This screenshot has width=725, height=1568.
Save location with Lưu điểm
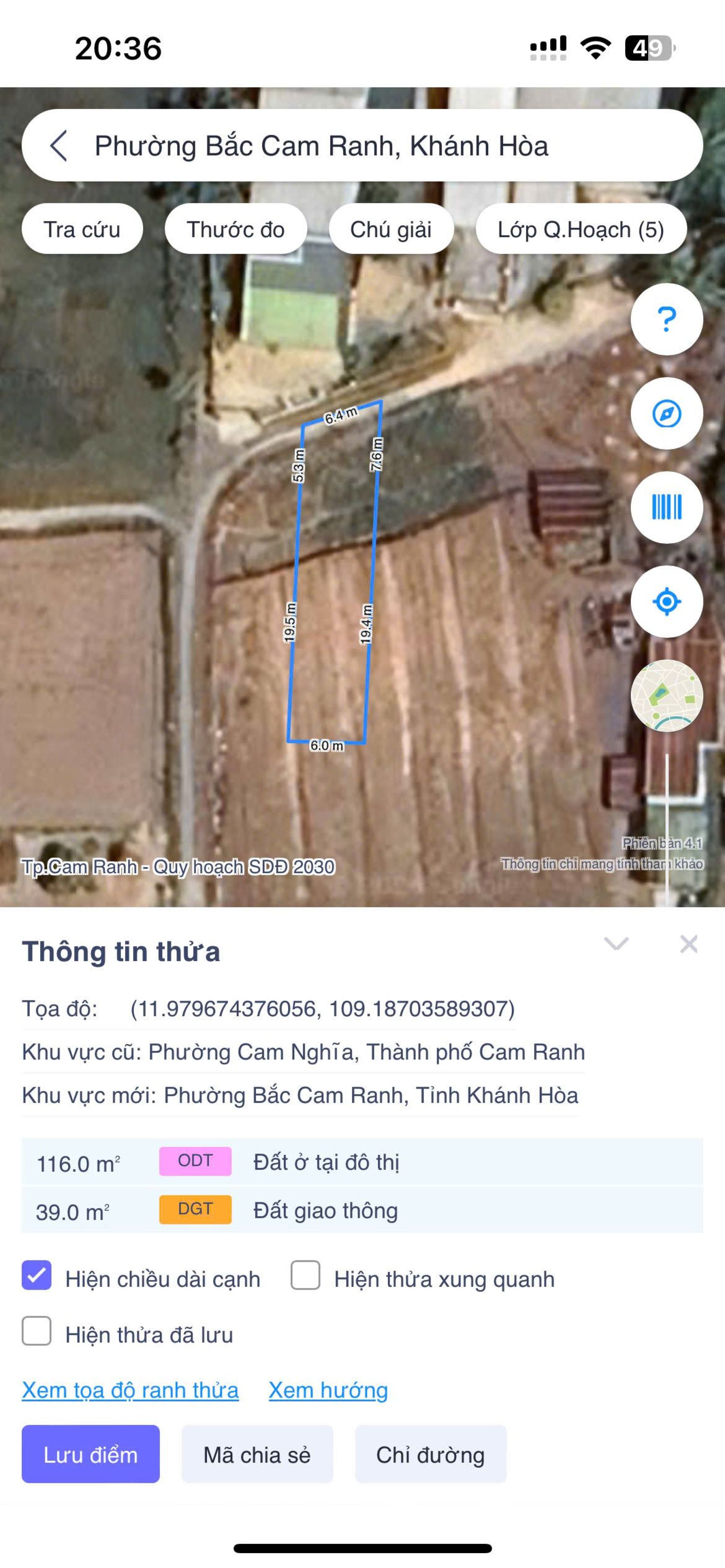click(91, 1455)
